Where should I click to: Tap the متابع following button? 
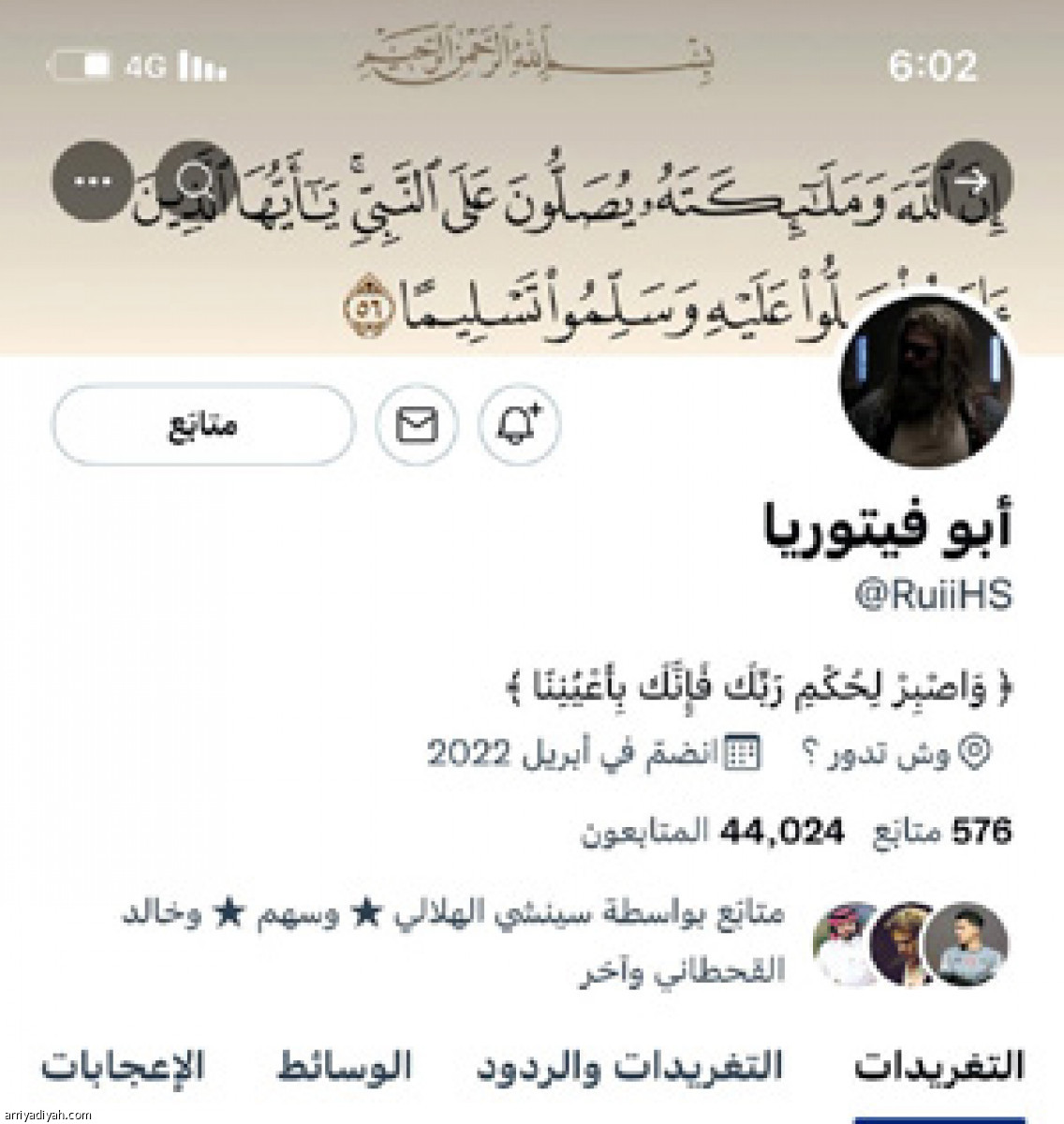click(203, 425)
